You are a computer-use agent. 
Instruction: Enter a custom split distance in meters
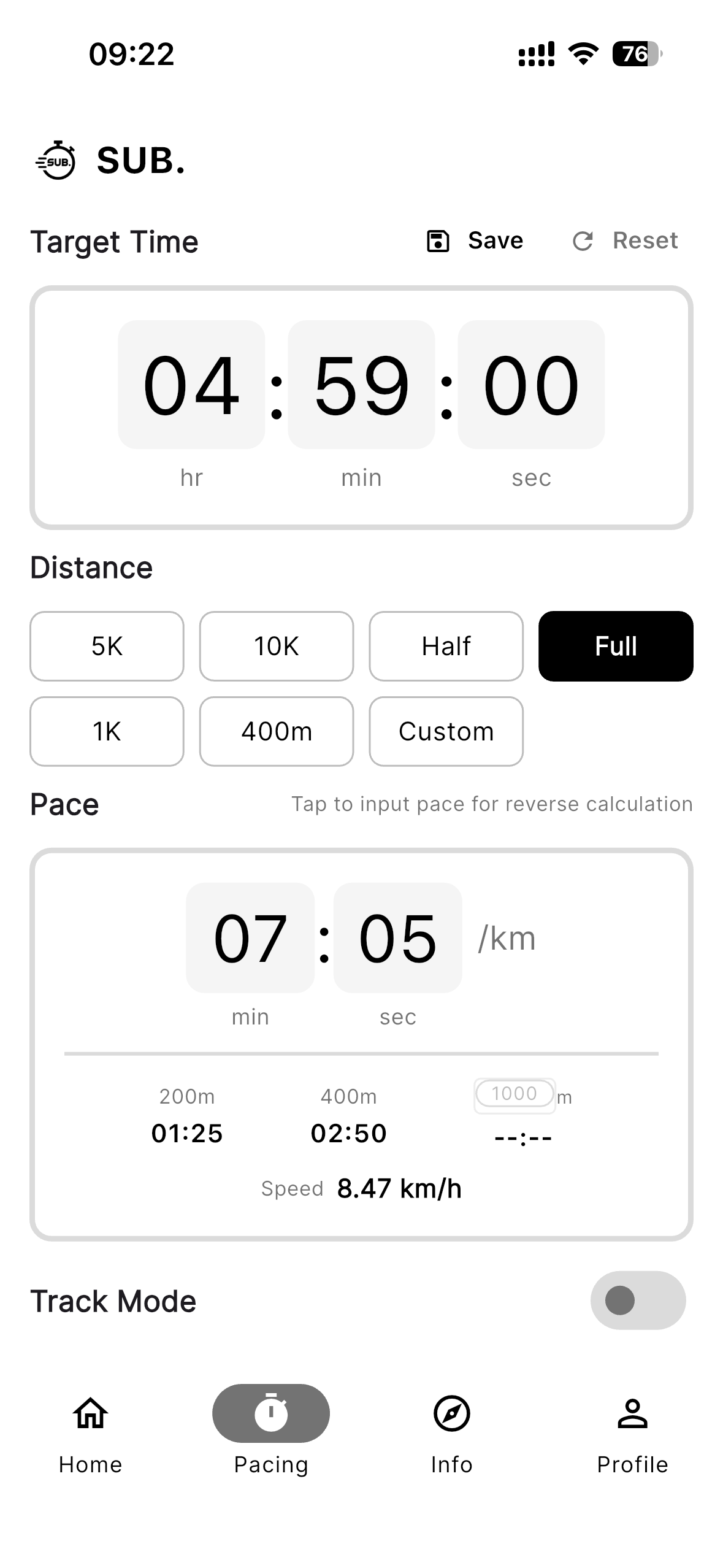[515, 1094]
